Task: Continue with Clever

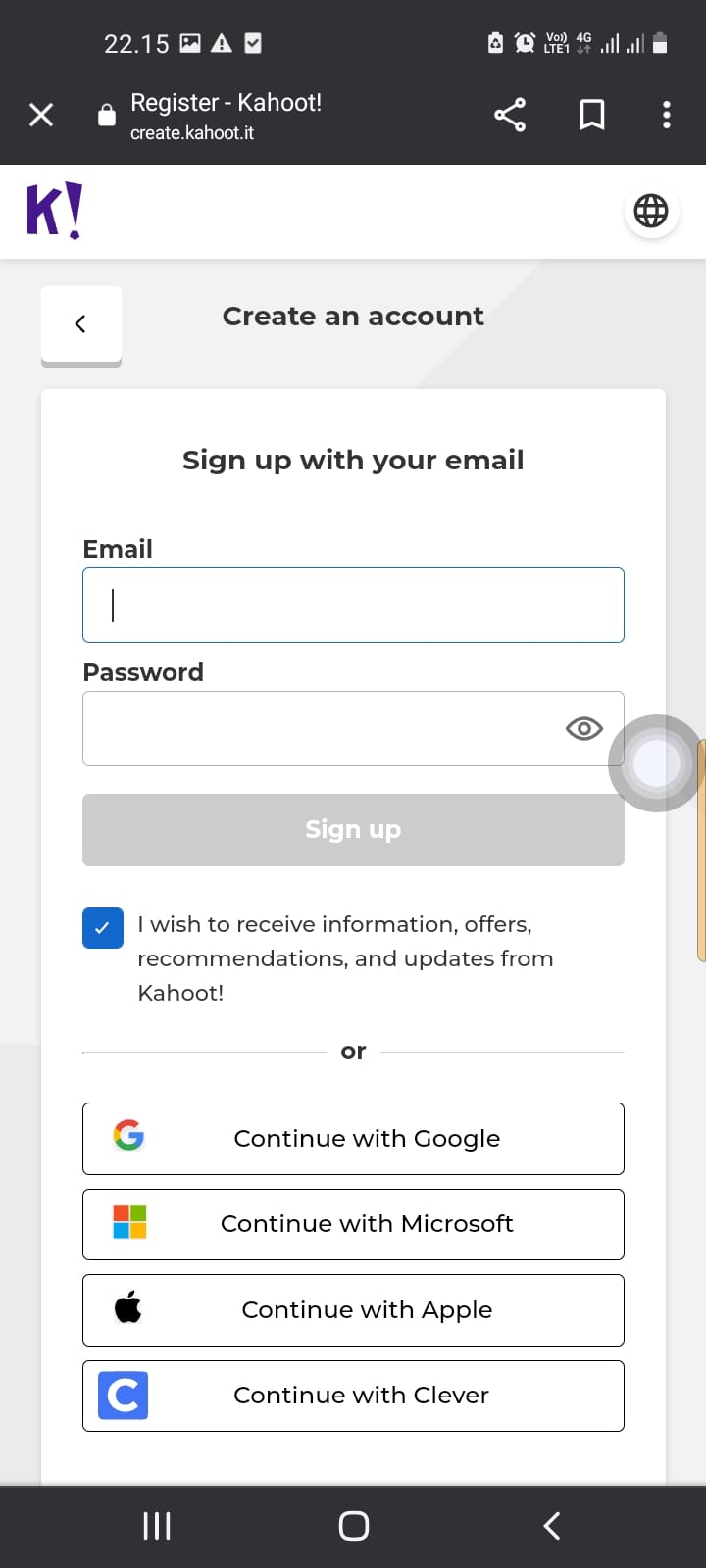Action: 353,1396
